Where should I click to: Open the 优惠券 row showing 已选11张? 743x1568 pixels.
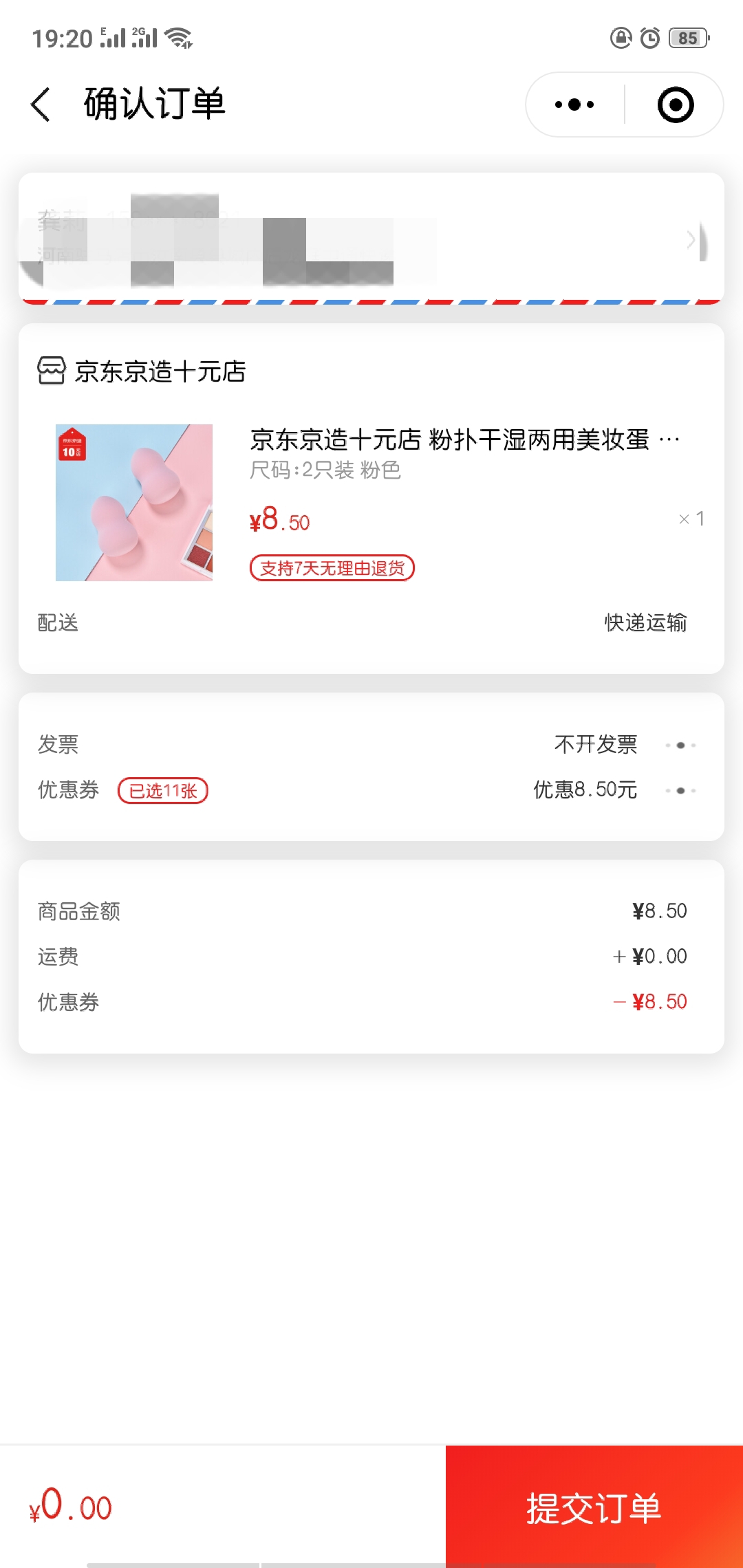pos(371,790)
